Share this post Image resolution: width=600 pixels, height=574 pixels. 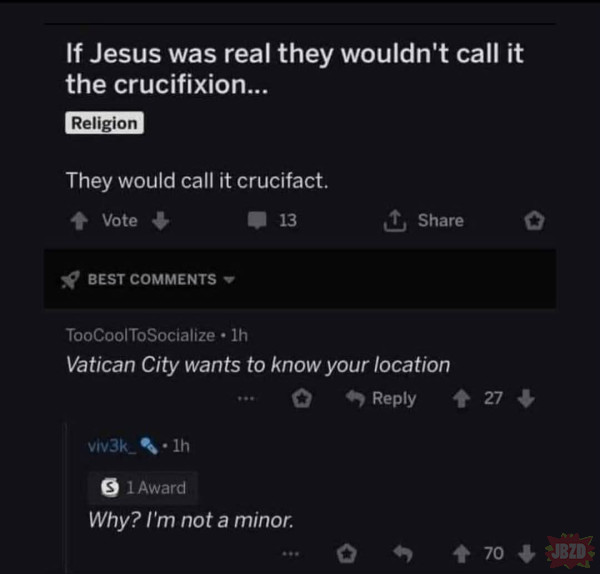[425, 220]
